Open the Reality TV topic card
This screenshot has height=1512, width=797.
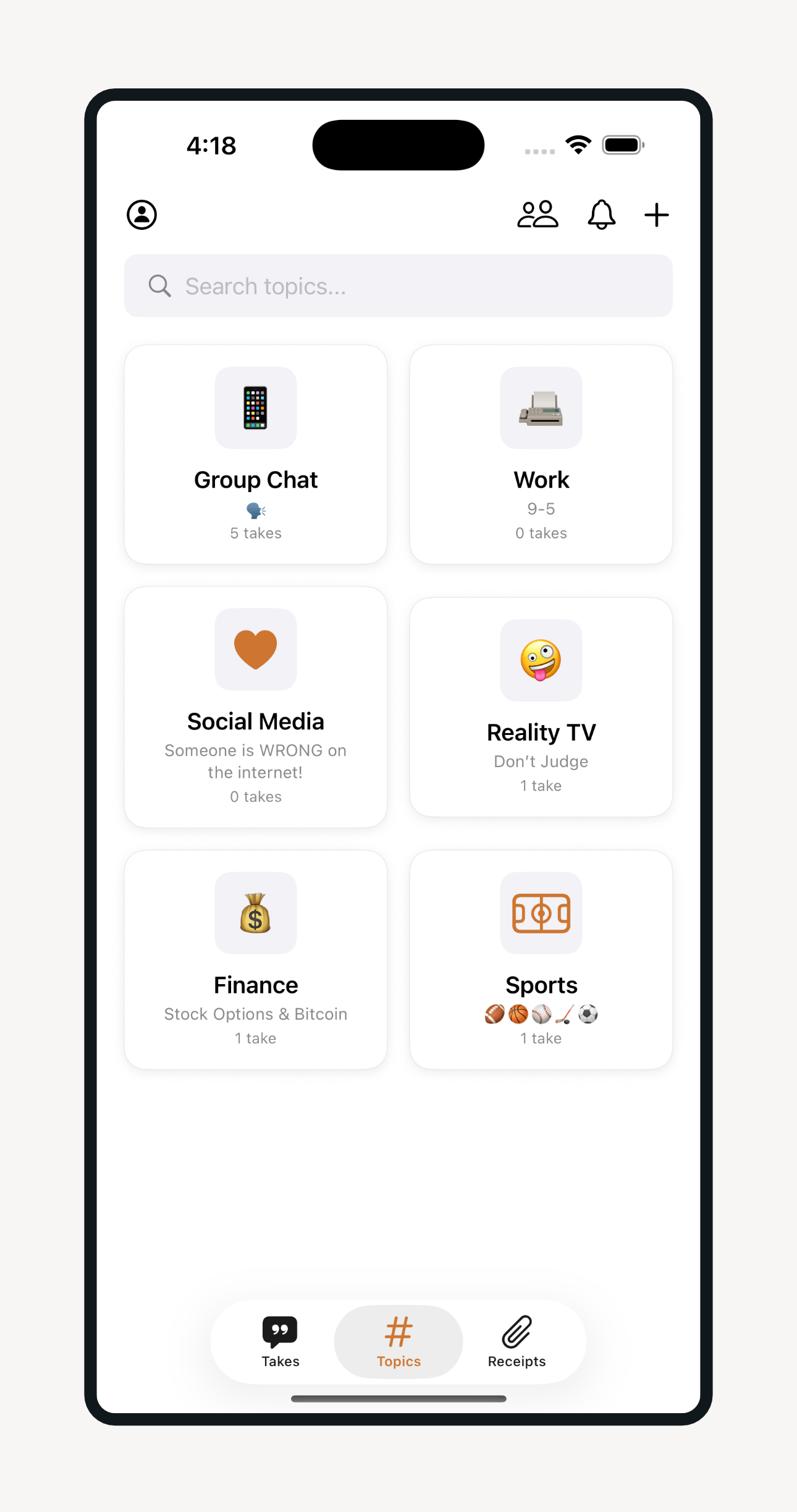[541, 707]
